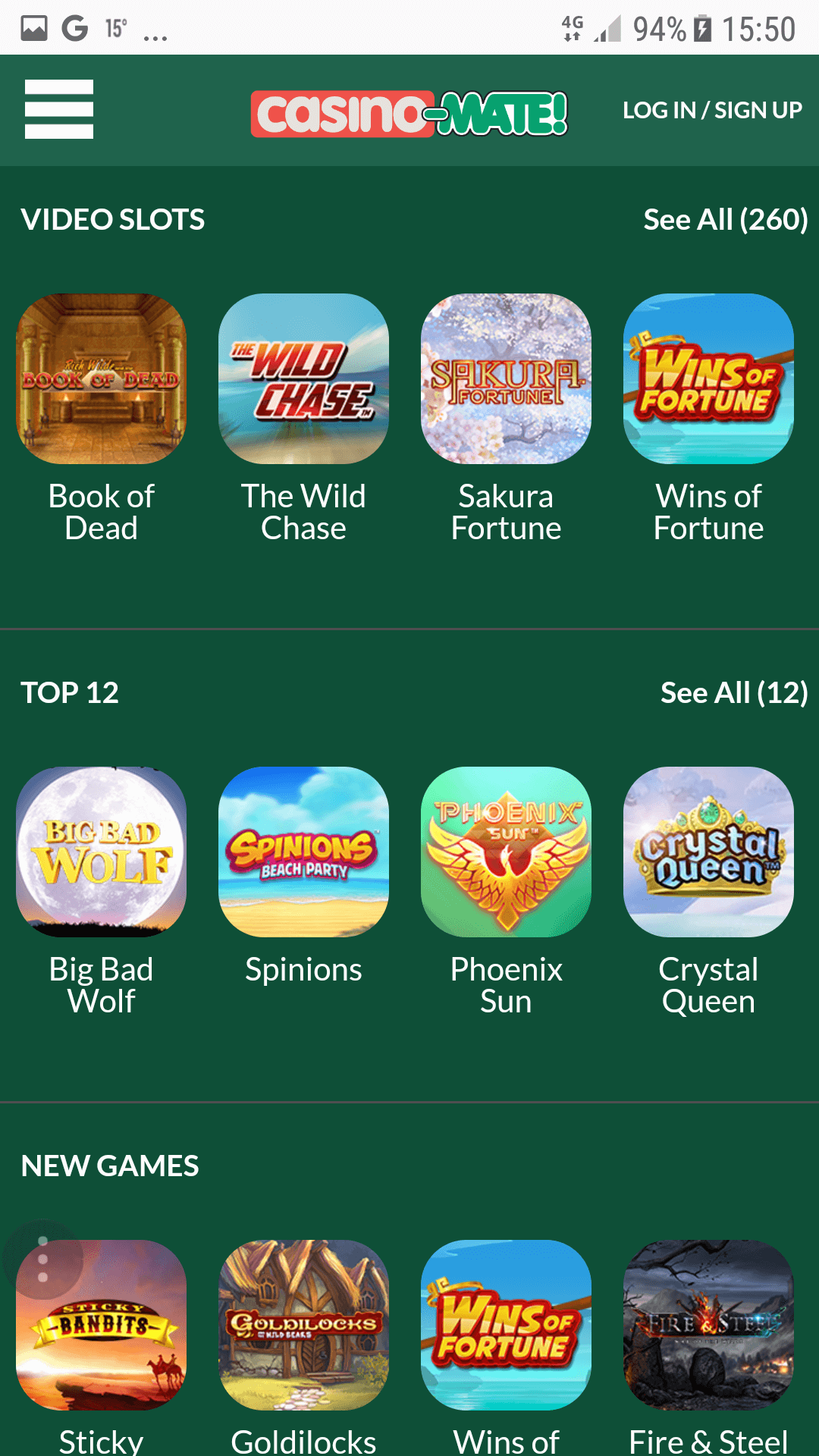The width and height of the screenshot is (819, 1456).
Task: Launch The Wild Chase game
Action: (303, 379)
